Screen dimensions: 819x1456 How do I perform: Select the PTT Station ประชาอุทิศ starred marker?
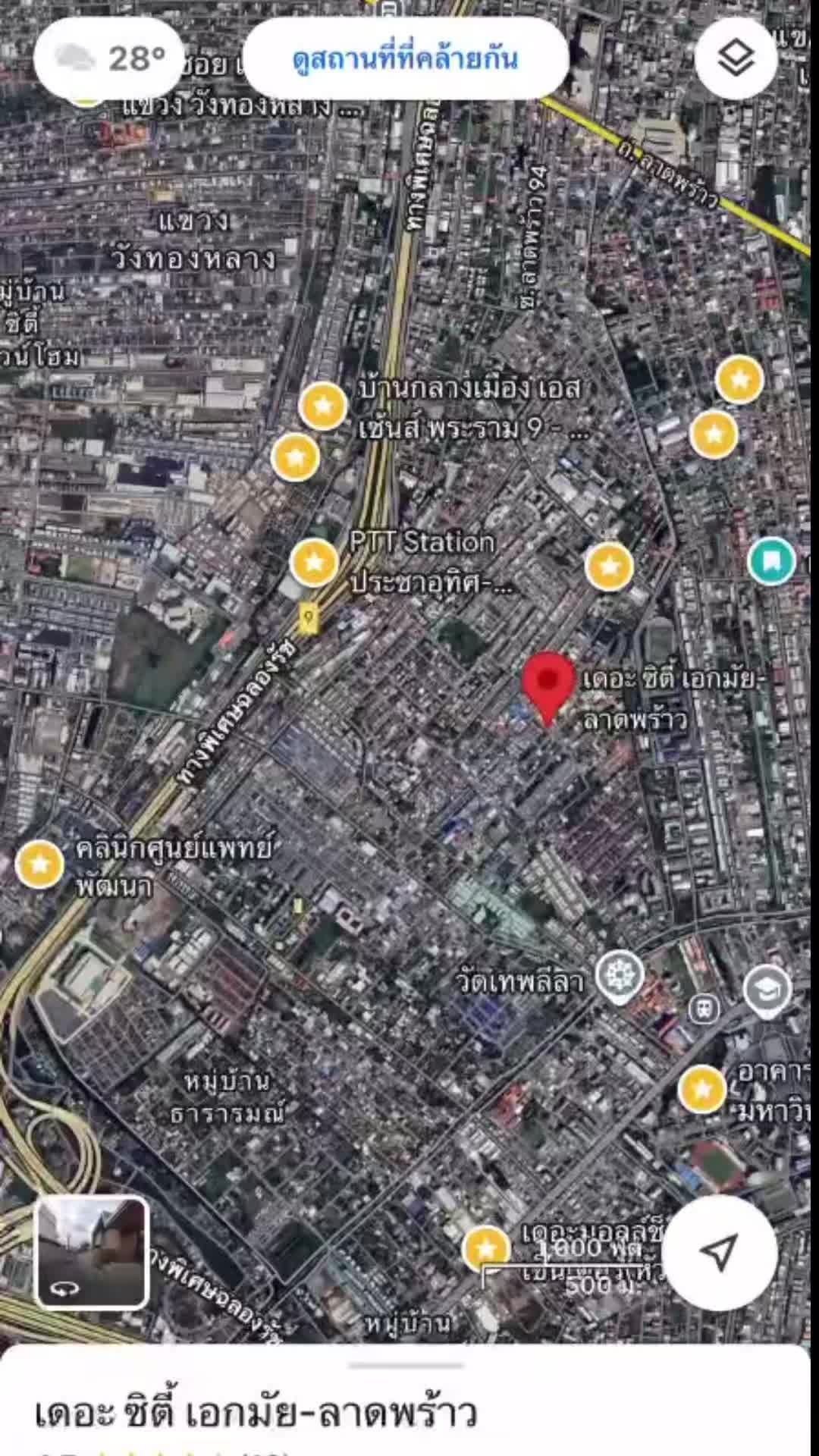(x=314, y=563)
